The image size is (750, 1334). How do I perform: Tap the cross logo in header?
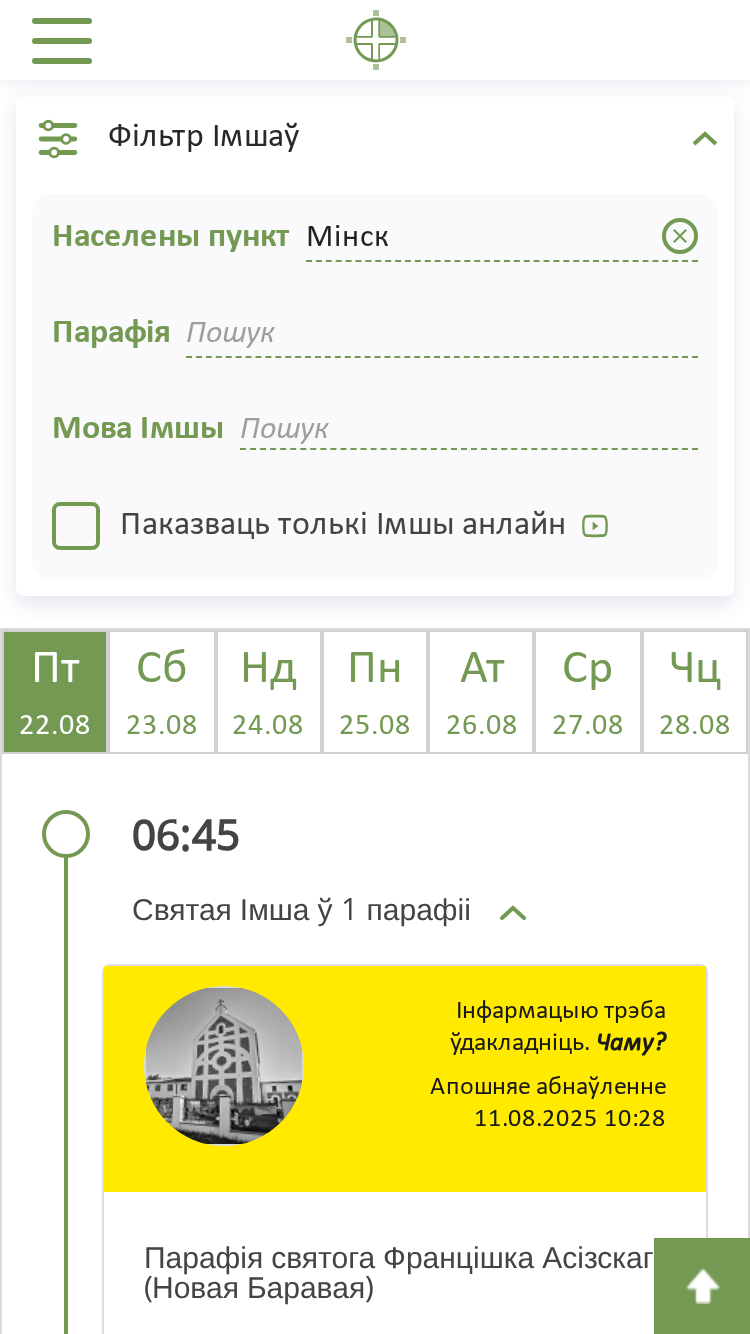tap(376, 40)
